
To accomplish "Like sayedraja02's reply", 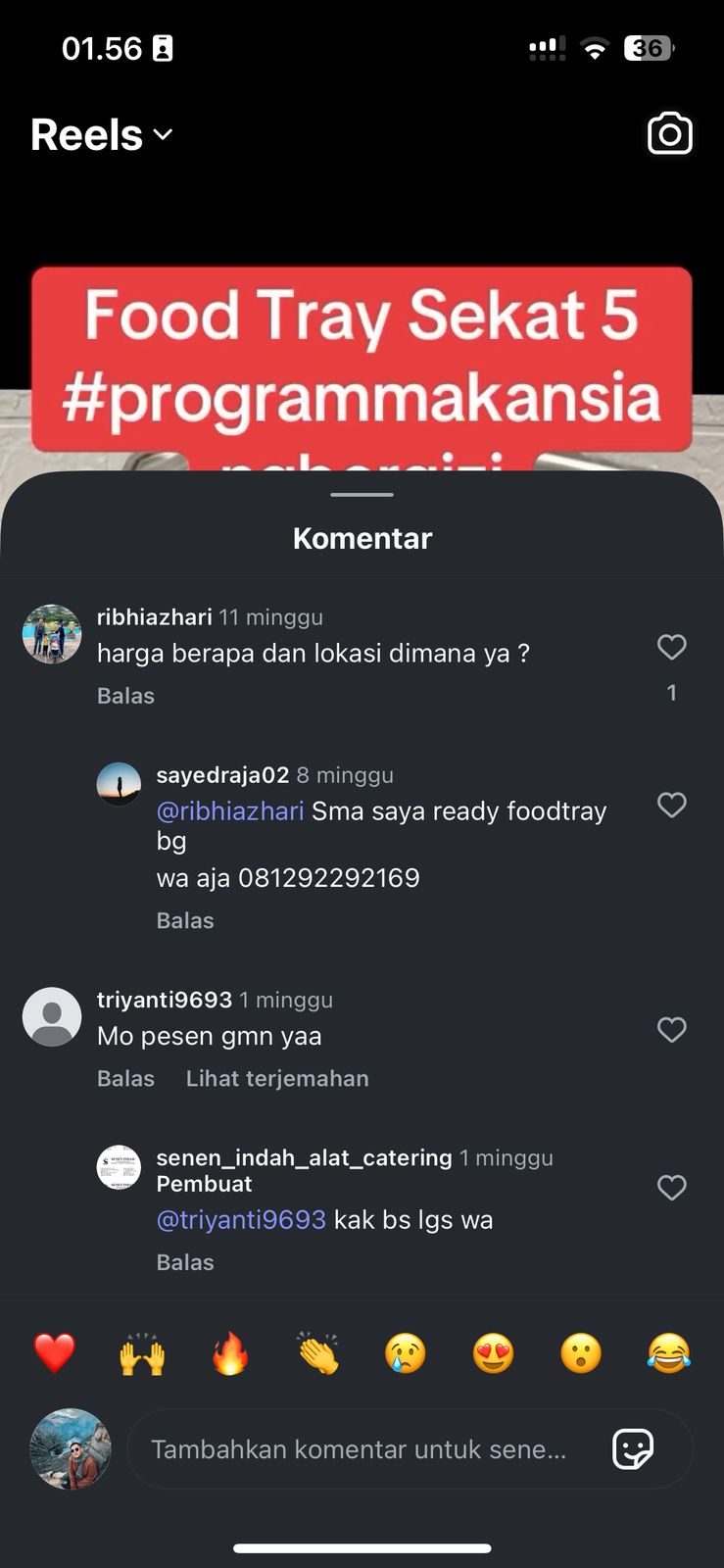I will pos(671,805).
